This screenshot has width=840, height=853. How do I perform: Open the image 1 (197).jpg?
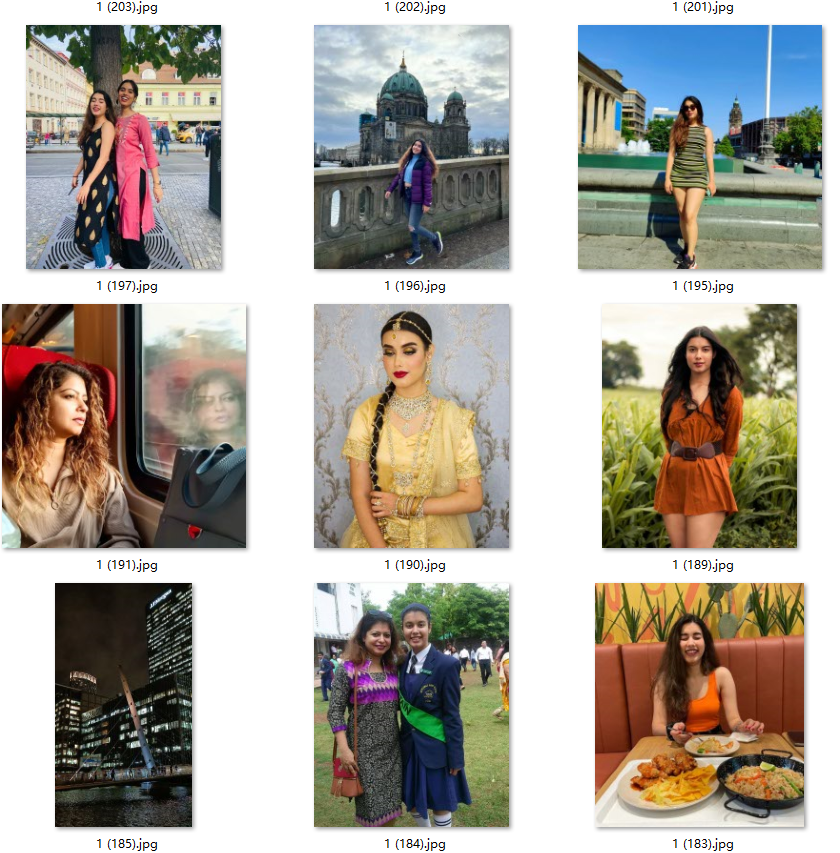123,147
